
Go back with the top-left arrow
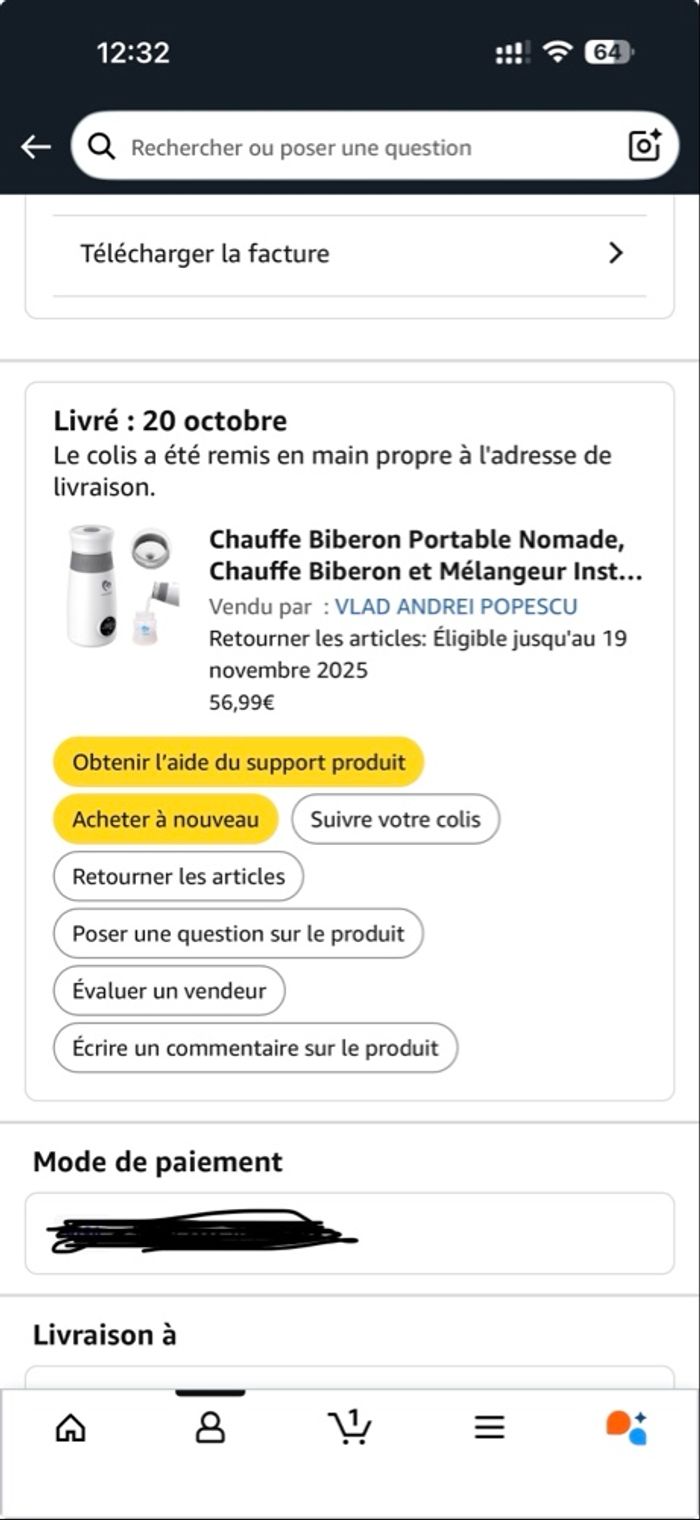pyautogui.click(x=36, y=147)
